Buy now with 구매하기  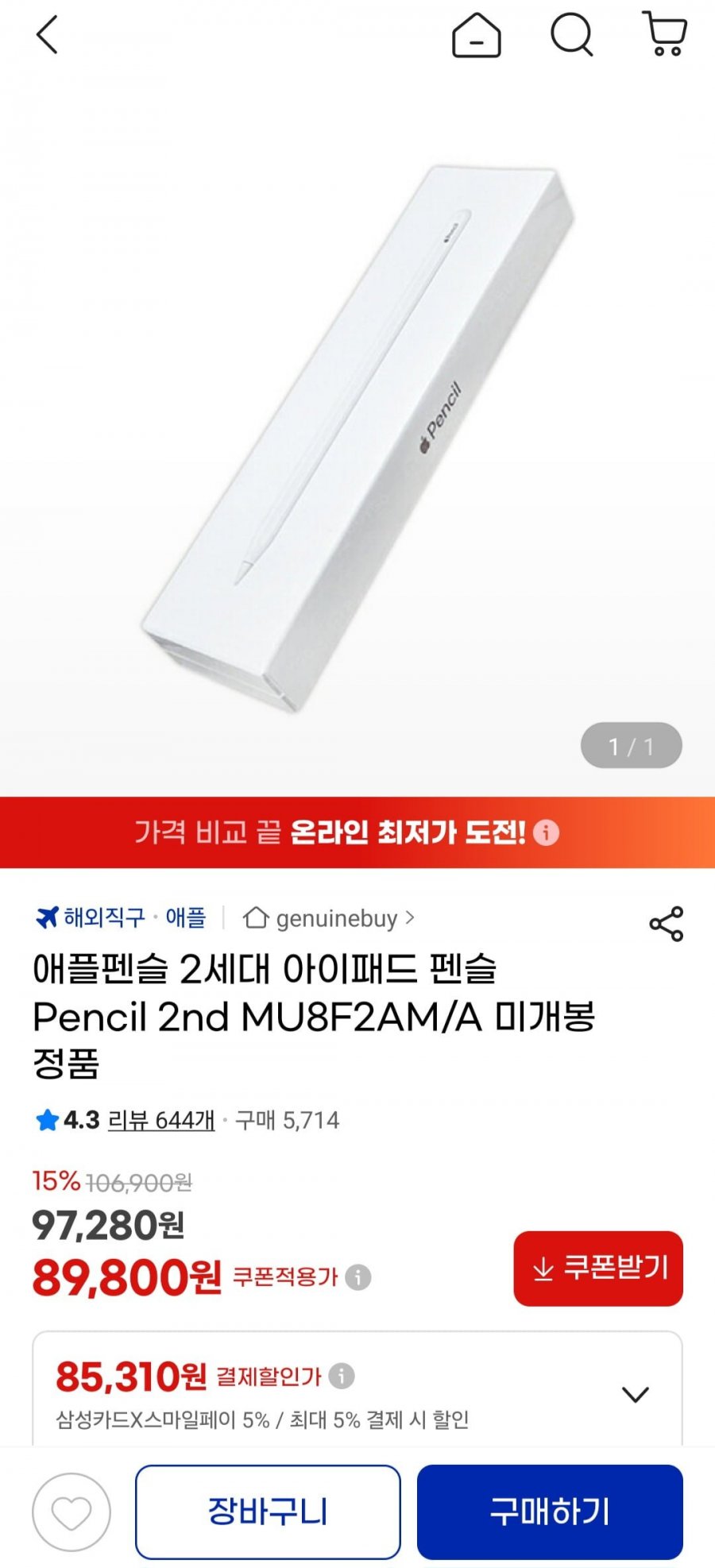pos(550,1512)
